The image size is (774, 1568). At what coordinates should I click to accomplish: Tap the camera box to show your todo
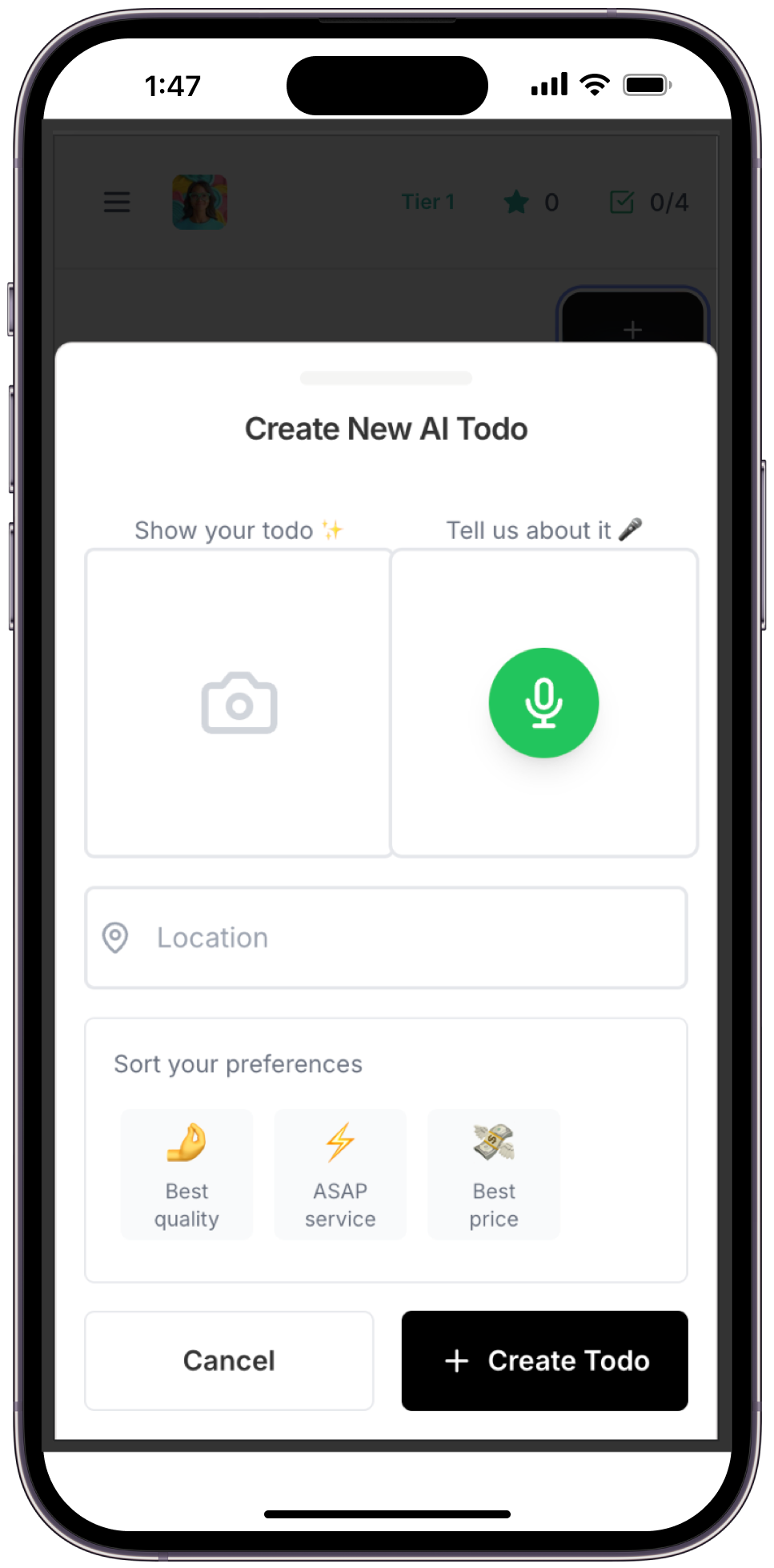239,702
